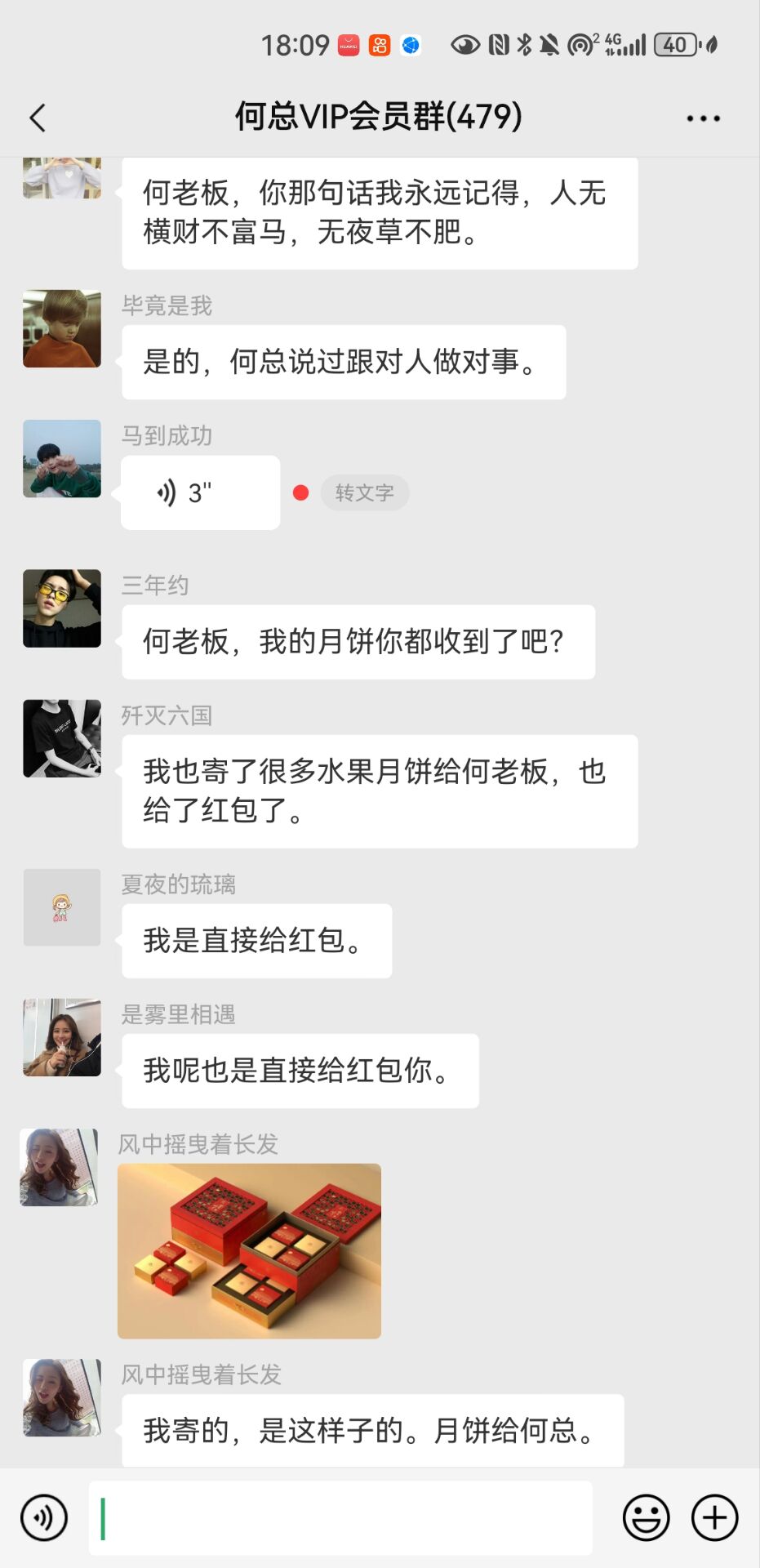Open 夏夜的琉璃's profile avatar
The height and width of the screenshot is (1568, 760).
point(62,907)
